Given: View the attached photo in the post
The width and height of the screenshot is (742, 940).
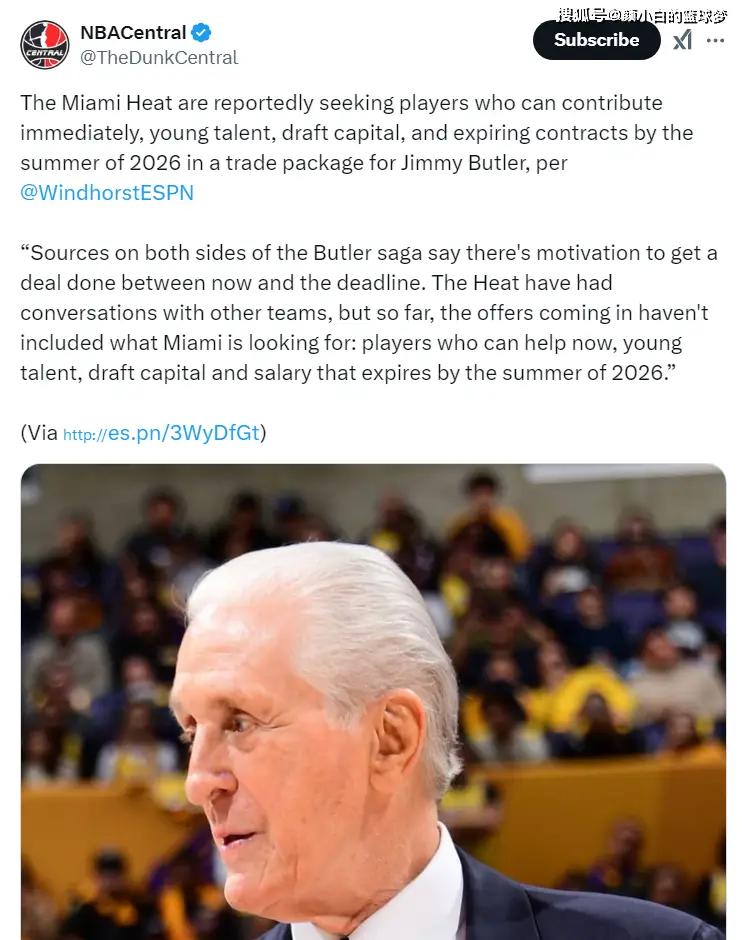Looking at the screenshot, I should coord(373,700).
